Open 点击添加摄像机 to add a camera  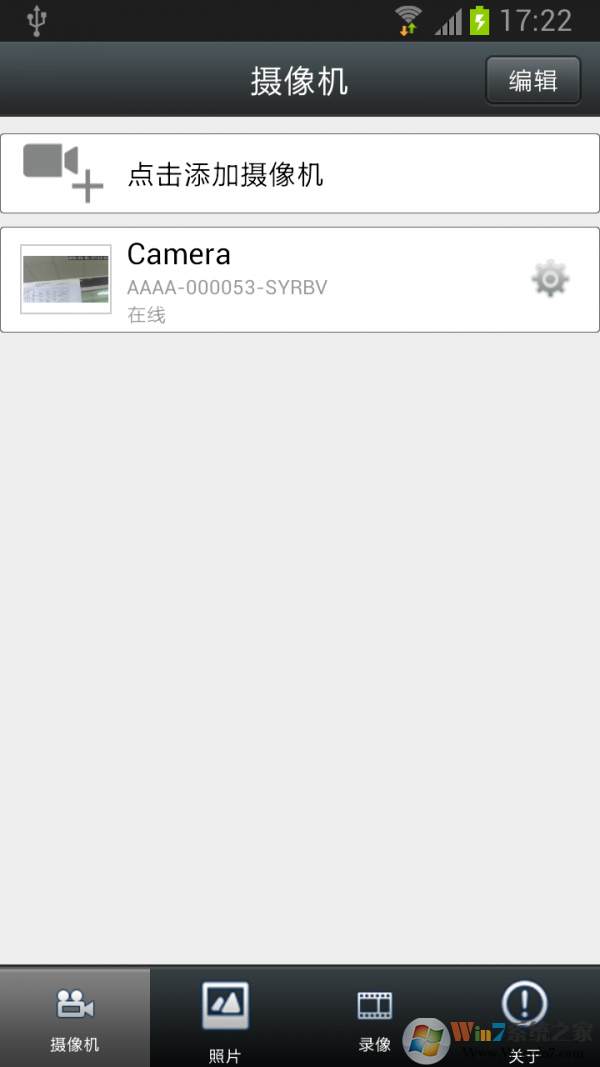click(x=300, y=174)
